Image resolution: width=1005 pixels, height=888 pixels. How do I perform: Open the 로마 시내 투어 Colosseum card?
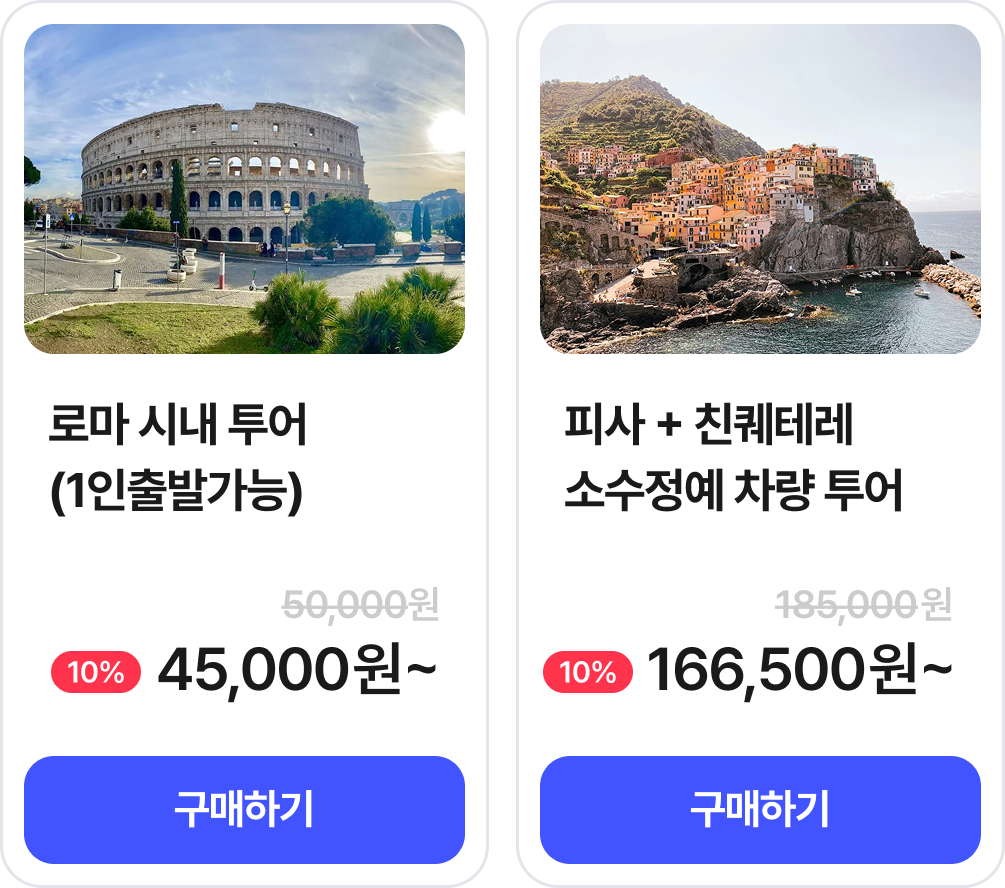pyautogui.click(x=244, y=190)
